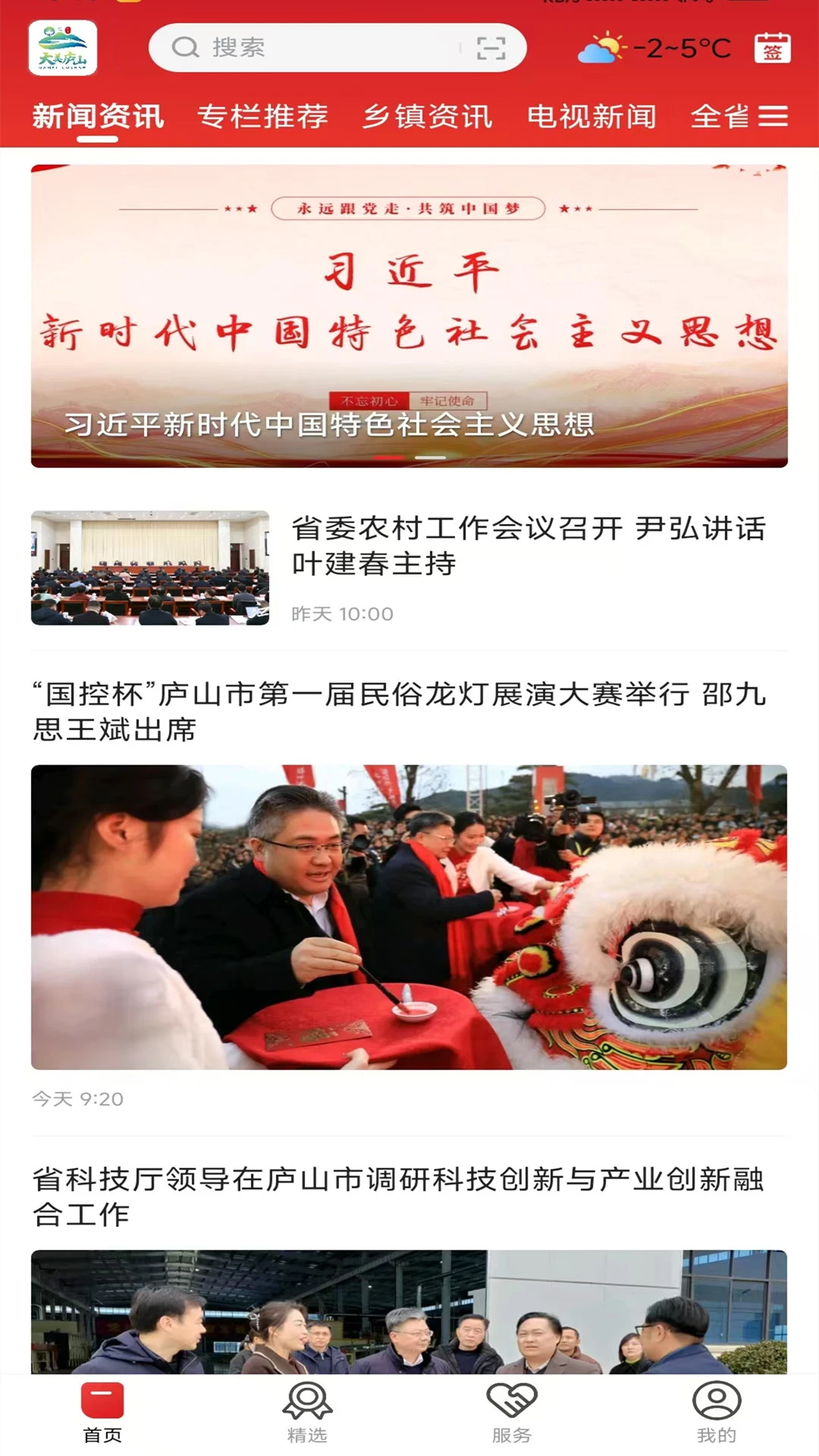Go to the 服务 tab
Screen dimensions: 819x1456
click(x=512, y=1413)
